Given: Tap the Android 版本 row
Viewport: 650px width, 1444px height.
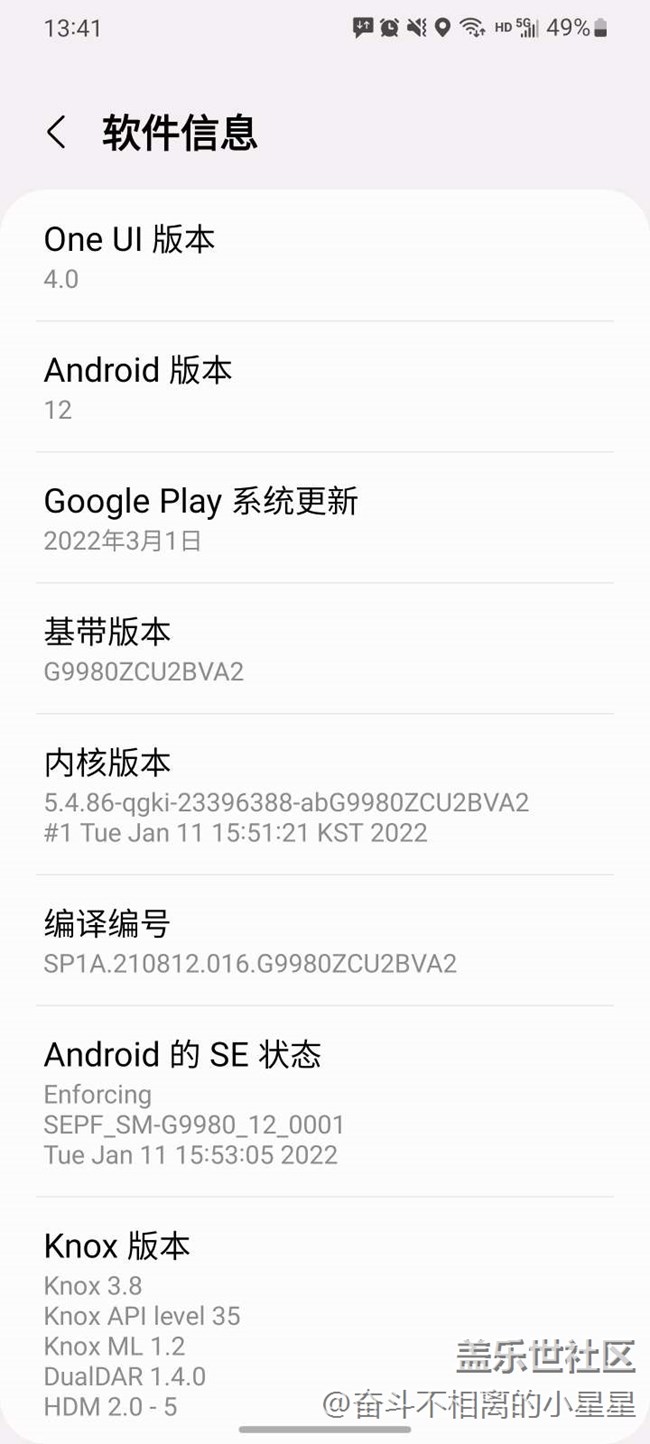Looking at the screenshot, I should [324, 387].
